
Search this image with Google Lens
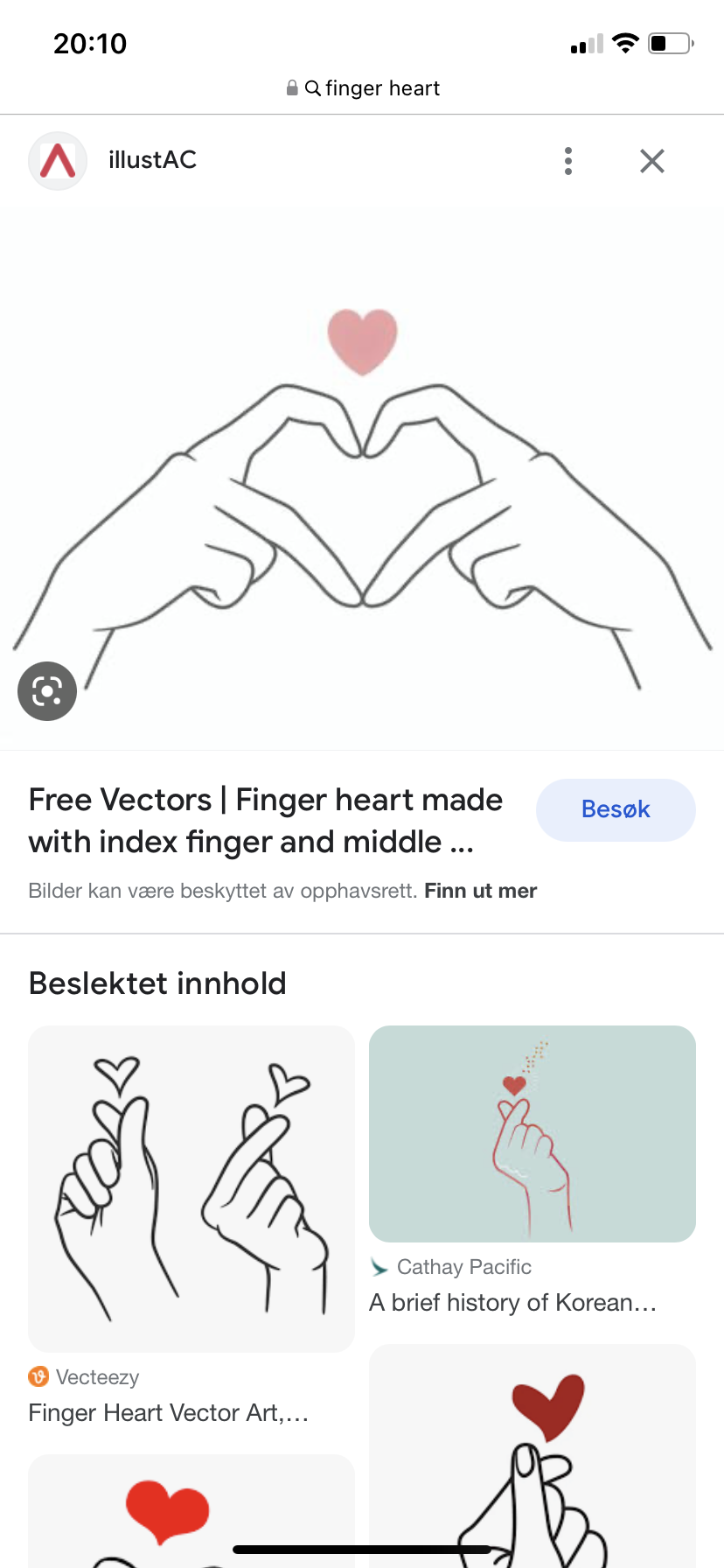point(47,691)
